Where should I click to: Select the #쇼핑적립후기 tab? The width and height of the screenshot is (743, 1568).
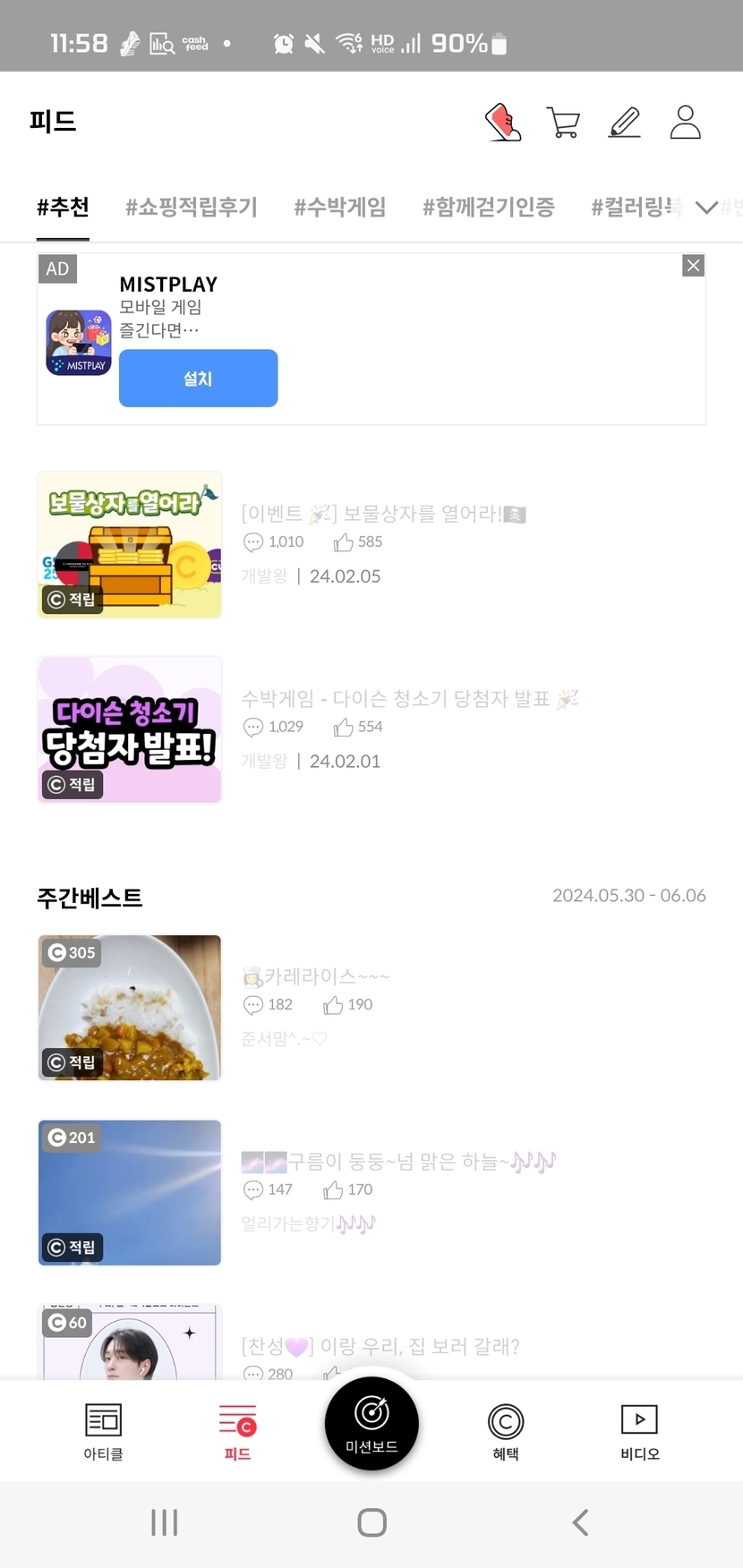192,208
